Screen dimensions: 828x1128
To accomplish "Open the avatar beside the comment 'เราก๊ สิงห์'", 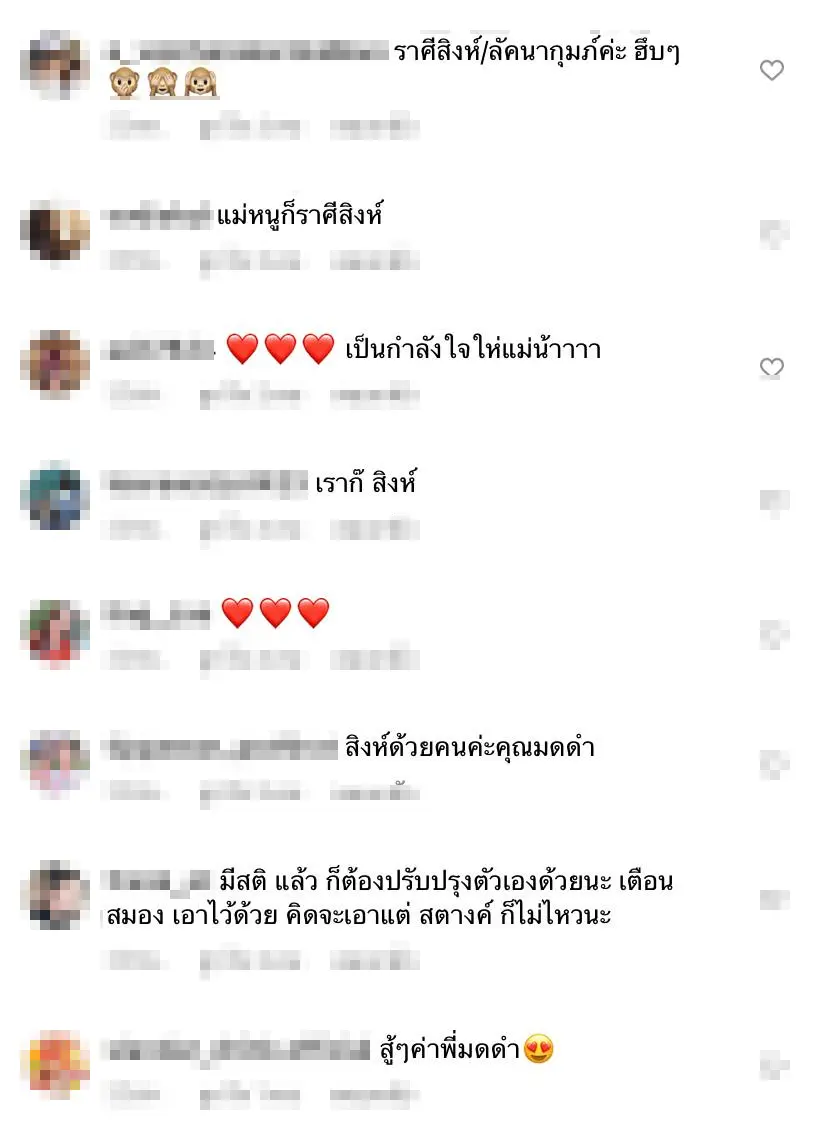I will pyautogui.click(x=55, y=496).
